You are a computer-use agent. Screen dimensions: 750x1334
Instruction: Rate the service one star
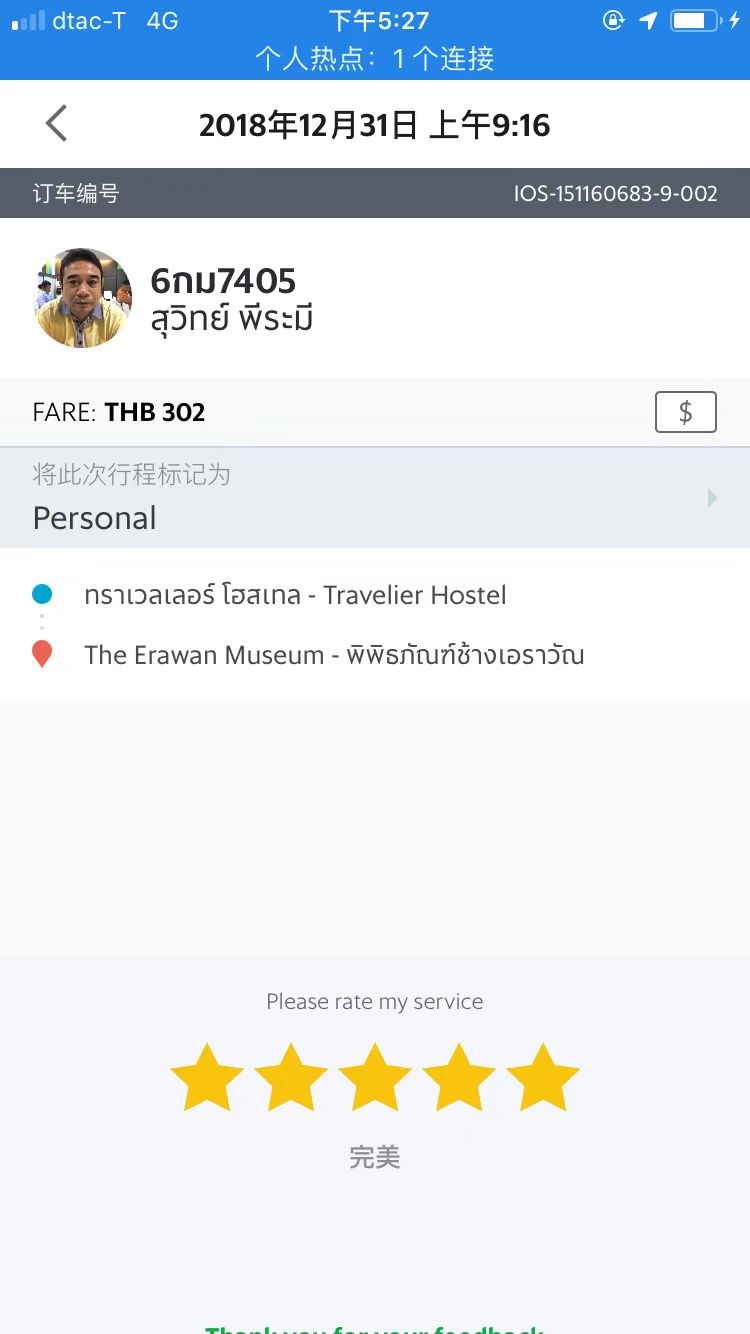click(207, 1077)
